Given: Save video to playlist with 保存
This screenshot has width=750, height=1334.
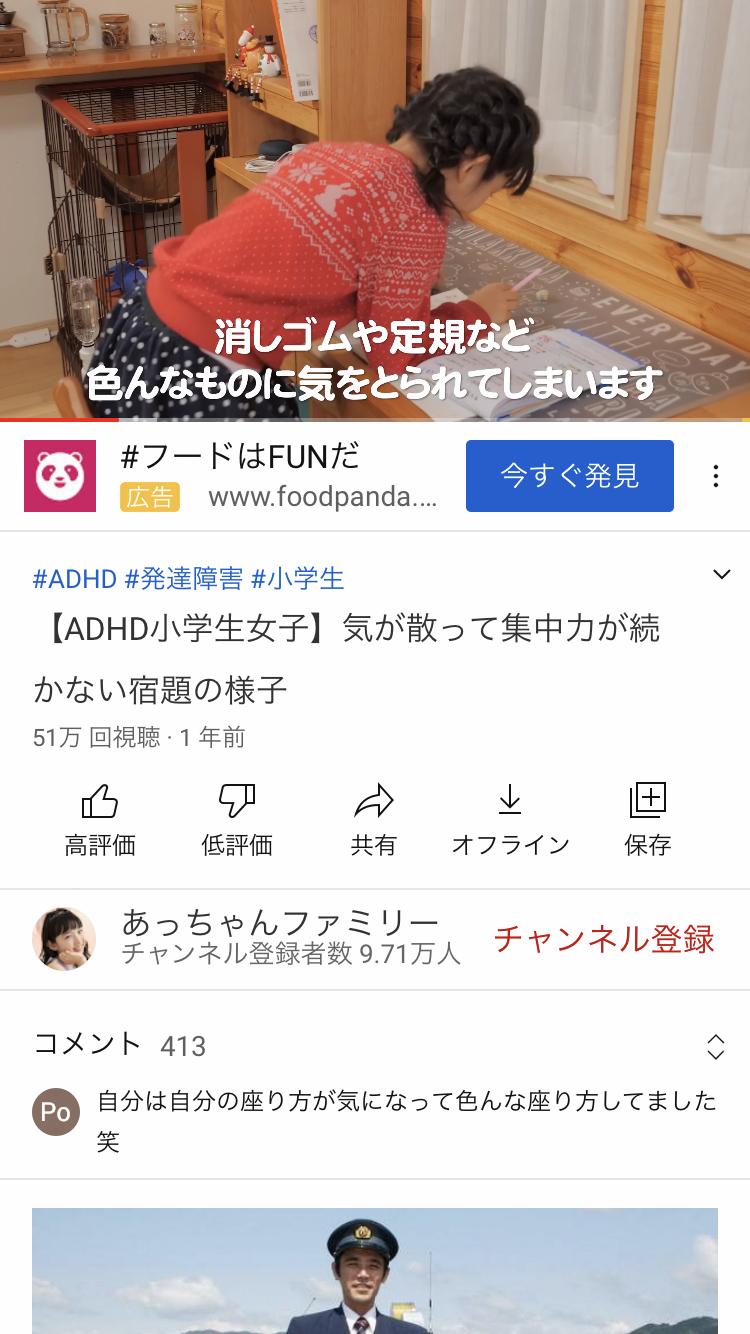Looking at the screenshot, I should (647, 820).
